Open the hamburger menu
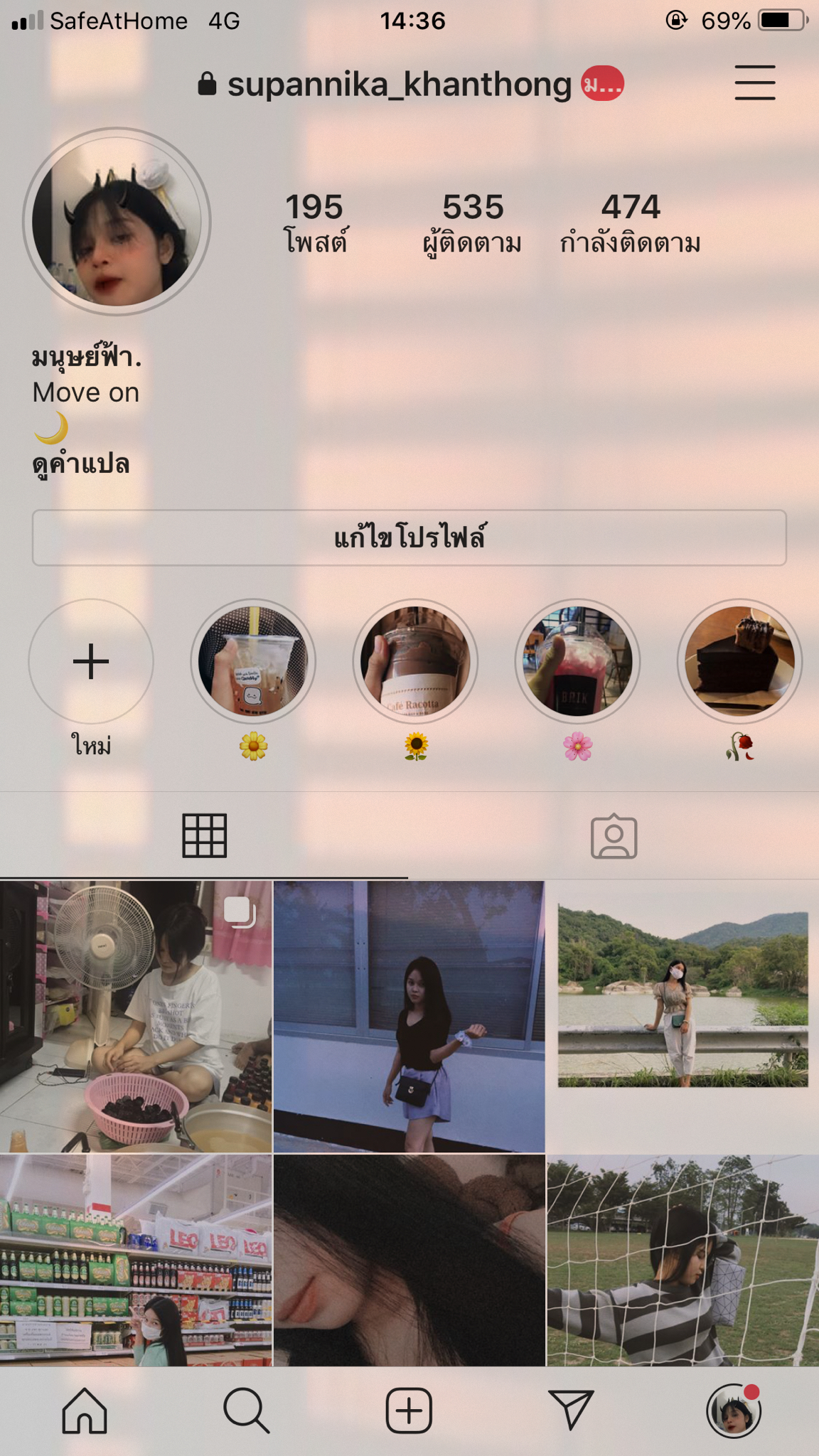 (x=754, y=82)
